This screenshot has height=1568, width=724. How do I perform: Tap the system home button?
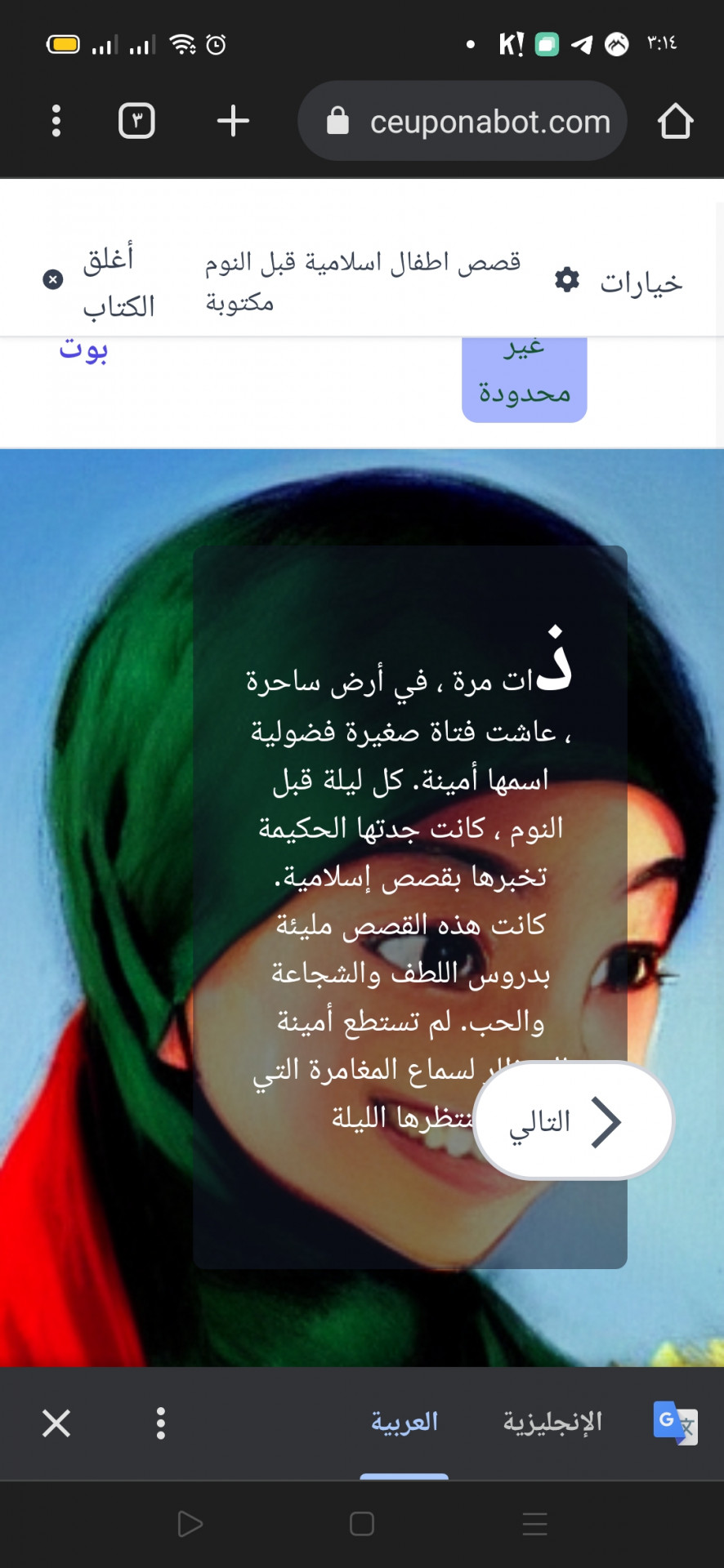tap(361, 1523)
